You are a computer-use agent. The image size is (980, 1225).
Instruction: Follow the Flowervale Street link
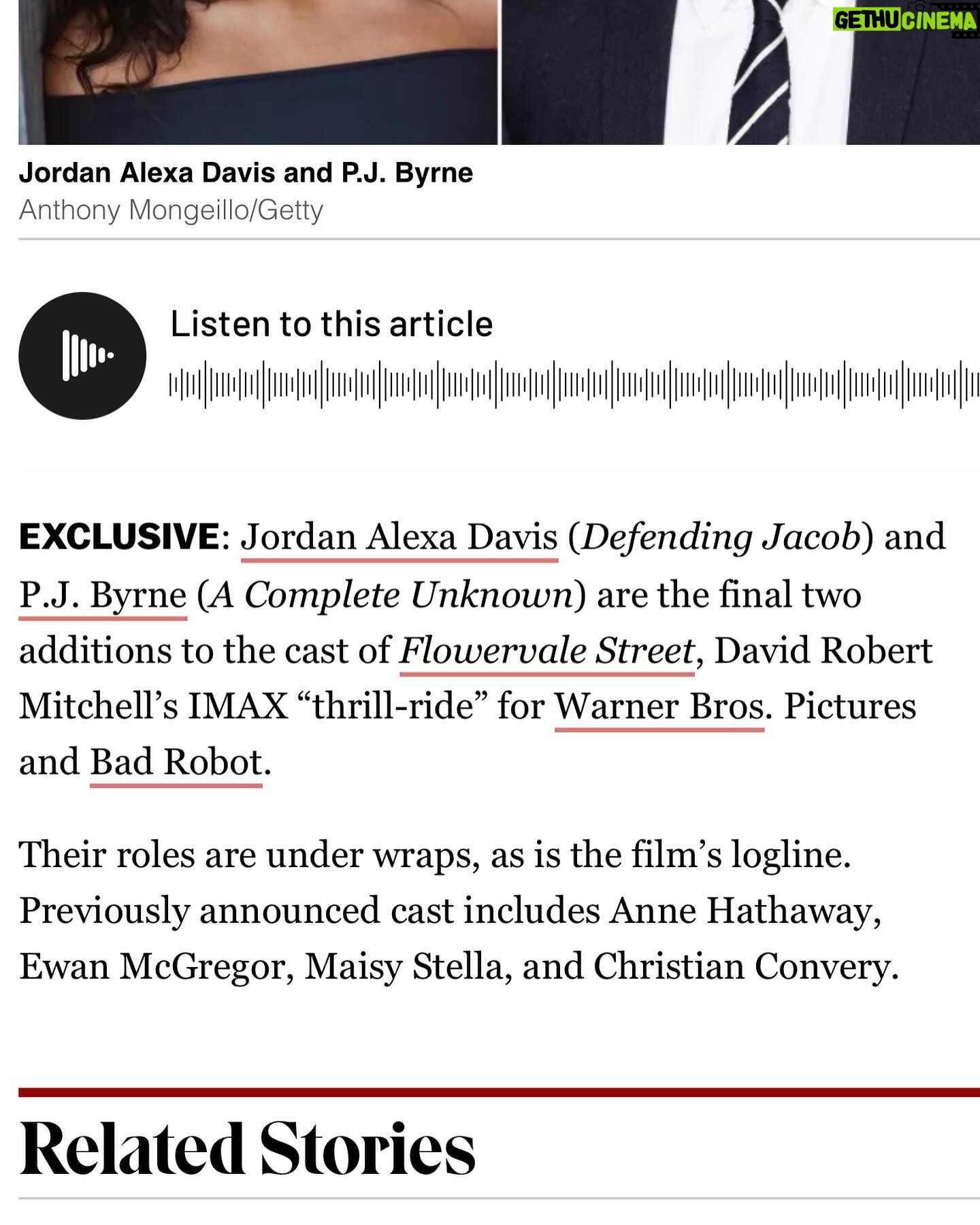point(546,651)
